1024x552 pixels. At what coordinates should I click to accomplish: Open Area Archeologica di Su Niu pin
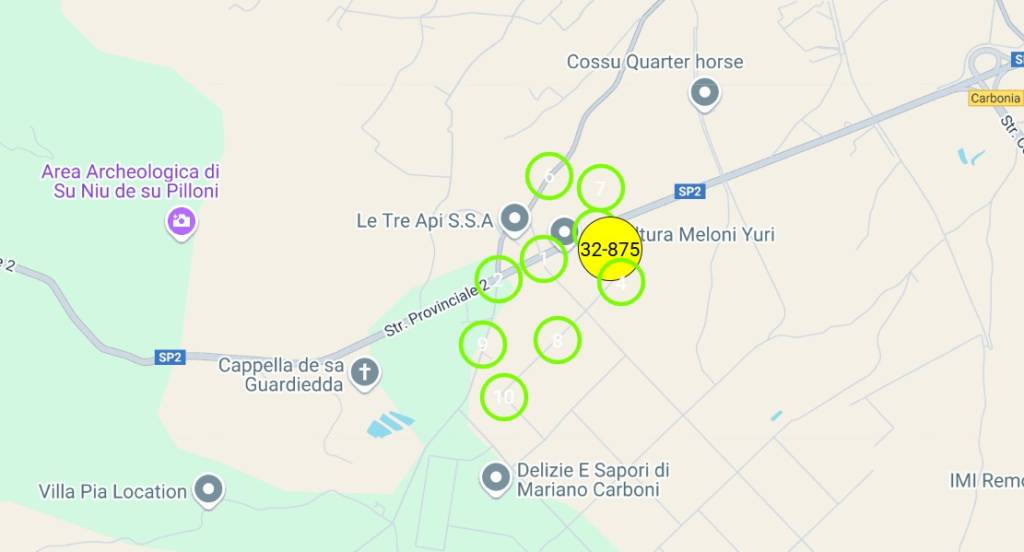click(181, 220)
